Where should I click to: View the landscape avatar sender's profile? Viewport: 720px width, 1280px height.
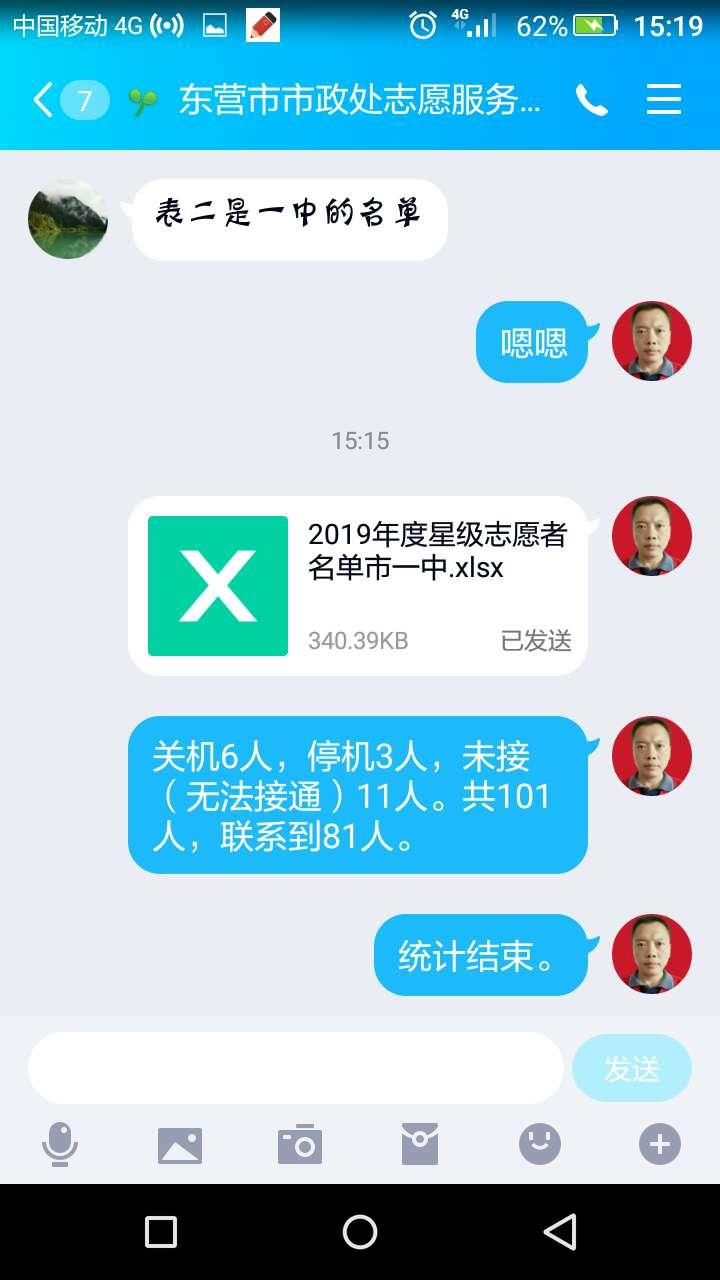point(68,219)
